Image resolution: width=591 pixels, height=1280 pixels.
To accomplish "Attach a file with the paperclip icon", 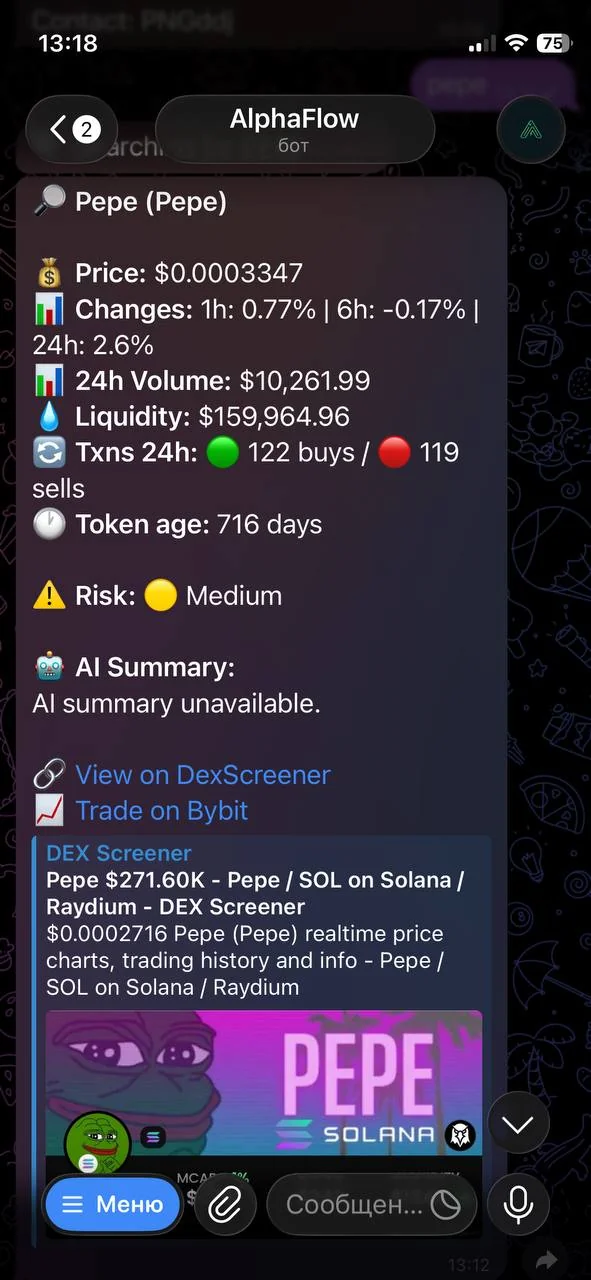I will (x=224, y=1205).
